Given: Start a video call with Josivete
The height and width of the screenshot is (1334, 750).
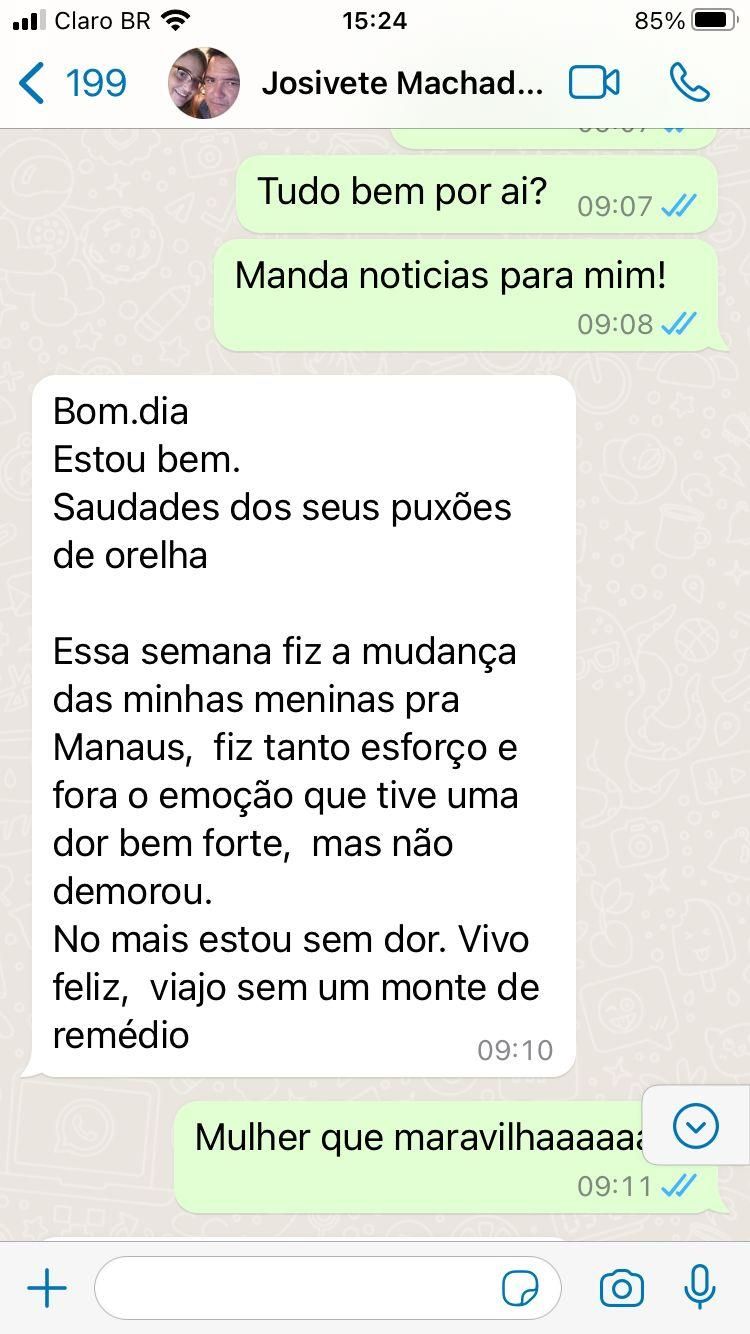Looking at the screenshot, I should (x=594, y=84).
